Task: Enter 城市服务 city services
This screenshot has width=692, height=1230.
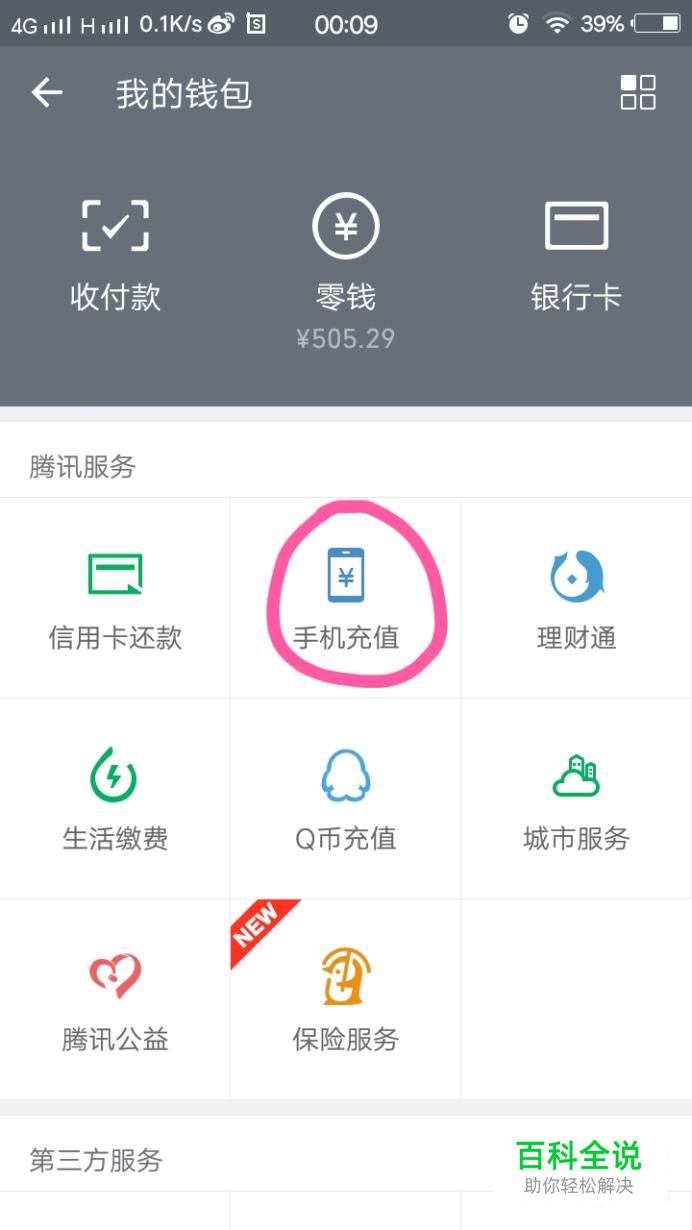Action: click(x=576, y=798)
